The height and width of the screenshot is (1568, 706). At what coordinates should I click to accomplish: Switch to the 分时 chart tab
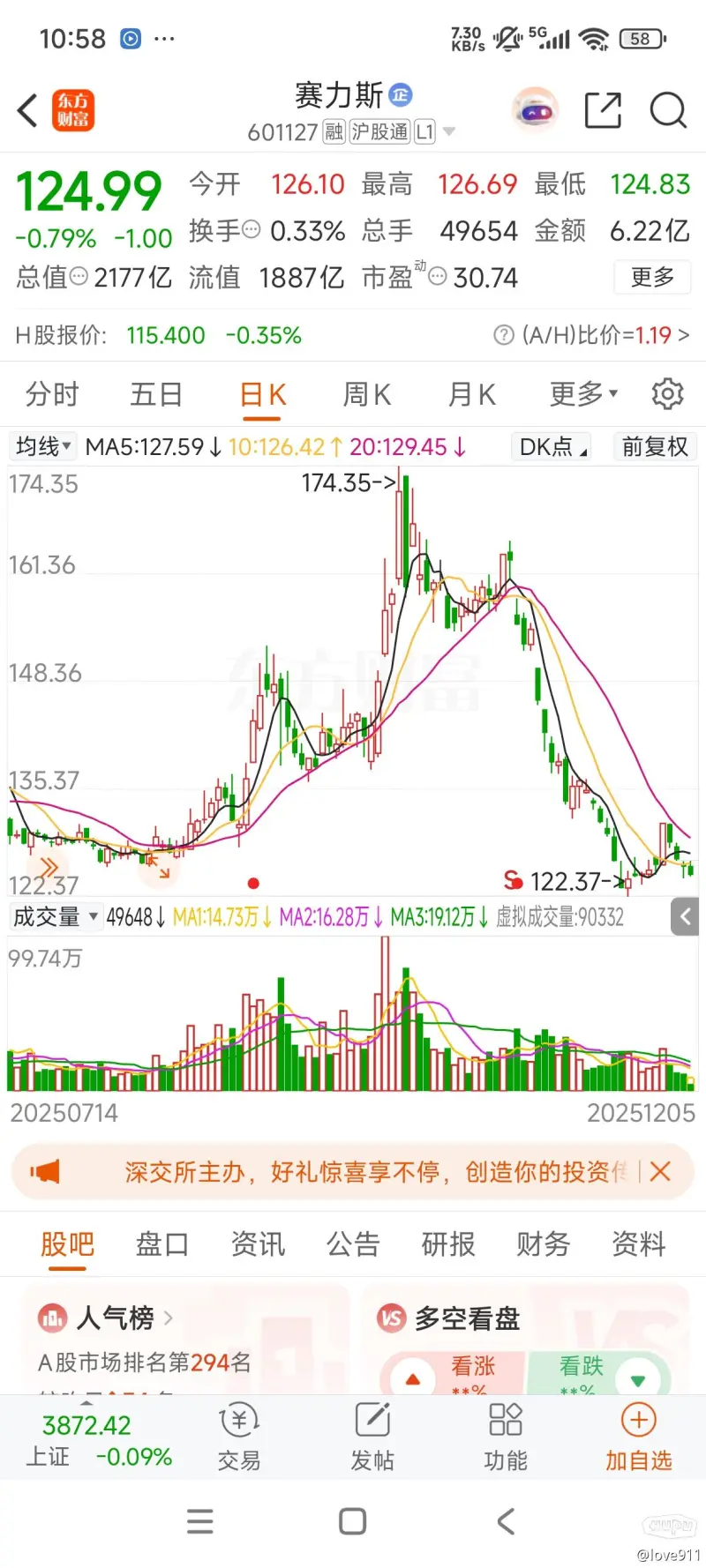pyautogui.click(x=52, y=394)
